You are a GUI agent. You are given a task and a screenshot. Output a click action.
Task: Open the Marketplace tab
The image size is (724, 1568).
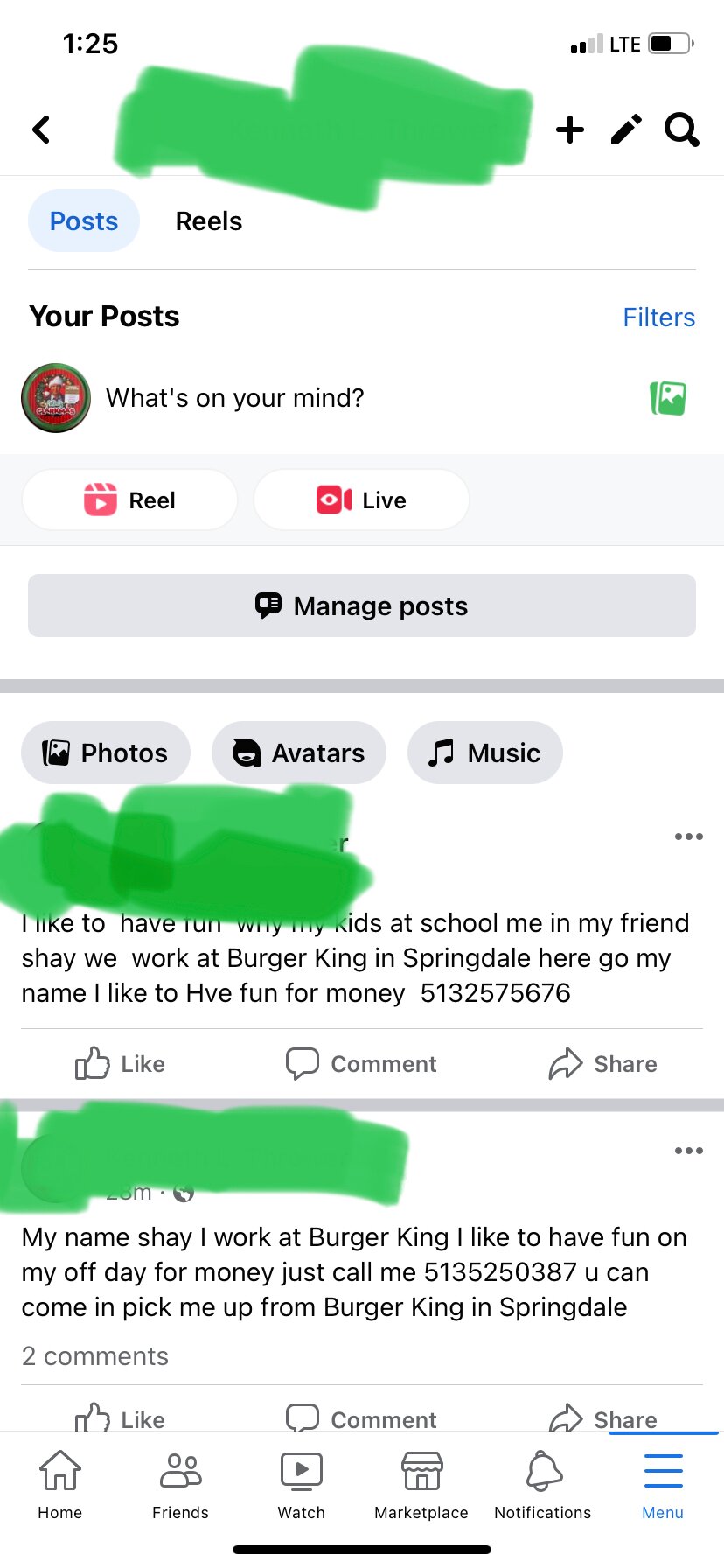click(x=421, y=1485)
